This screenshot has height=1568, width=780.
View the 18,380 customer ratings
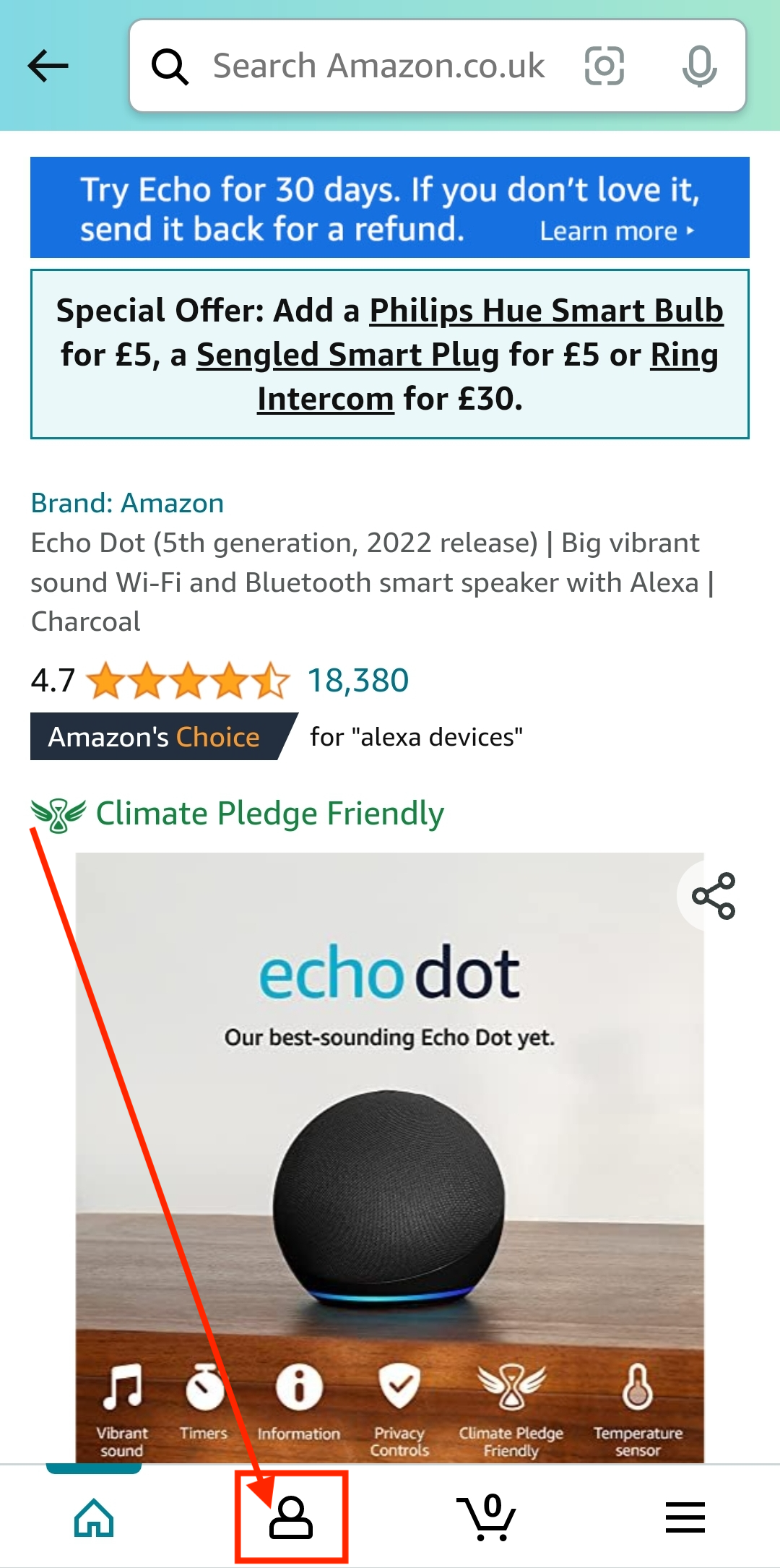[358, 681]
